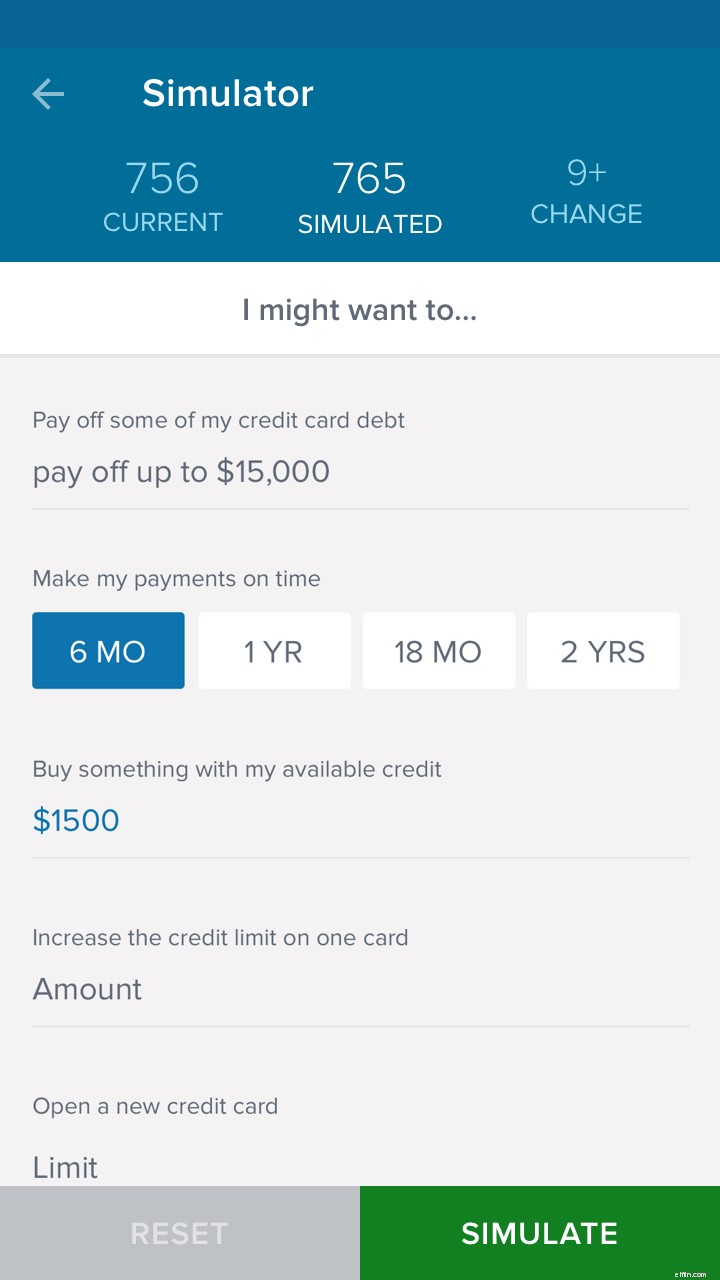Pick the 2 YRS payment option
Viewport: 720px width, 1280px height.
coord(603,650)
